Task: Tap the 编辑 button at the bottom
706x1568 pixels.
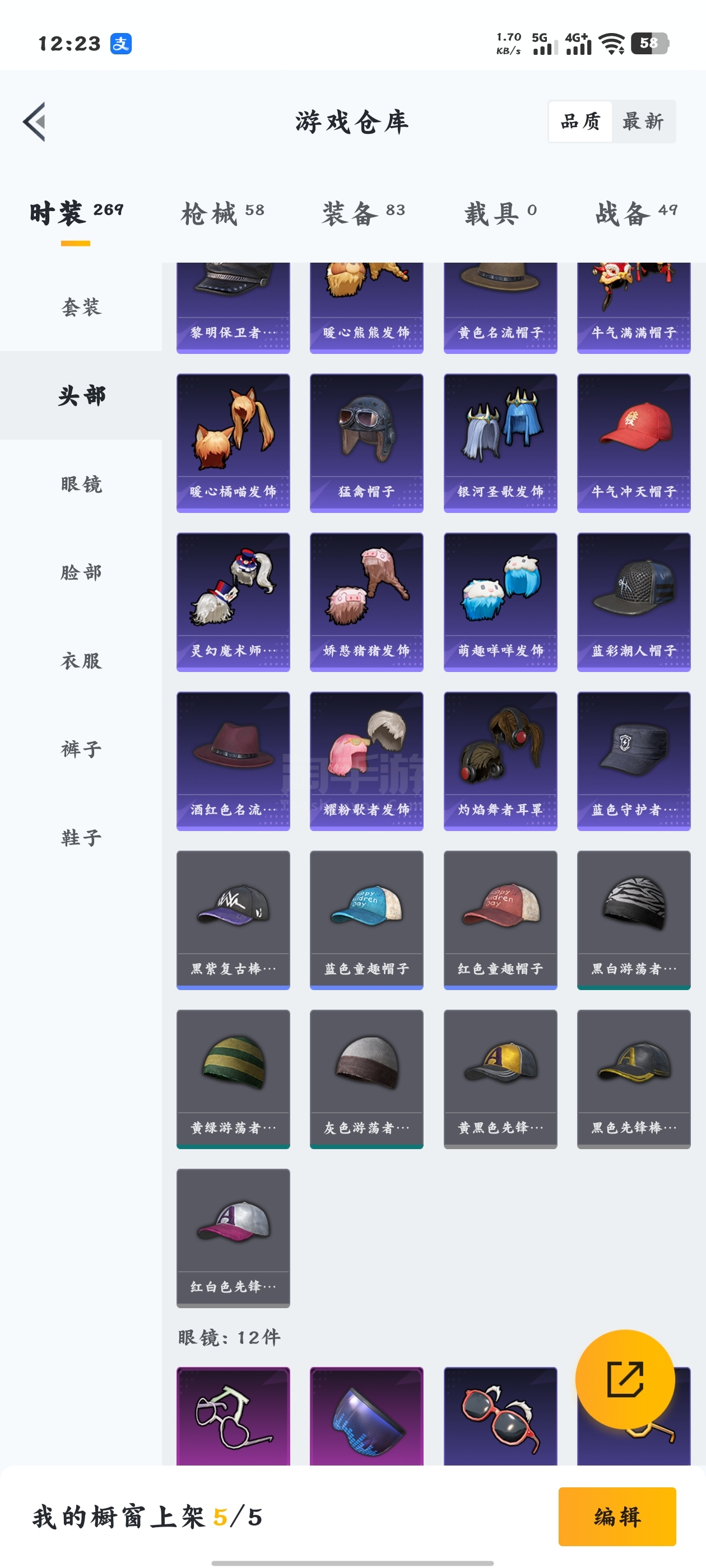Action: (x=616, y=1517)
